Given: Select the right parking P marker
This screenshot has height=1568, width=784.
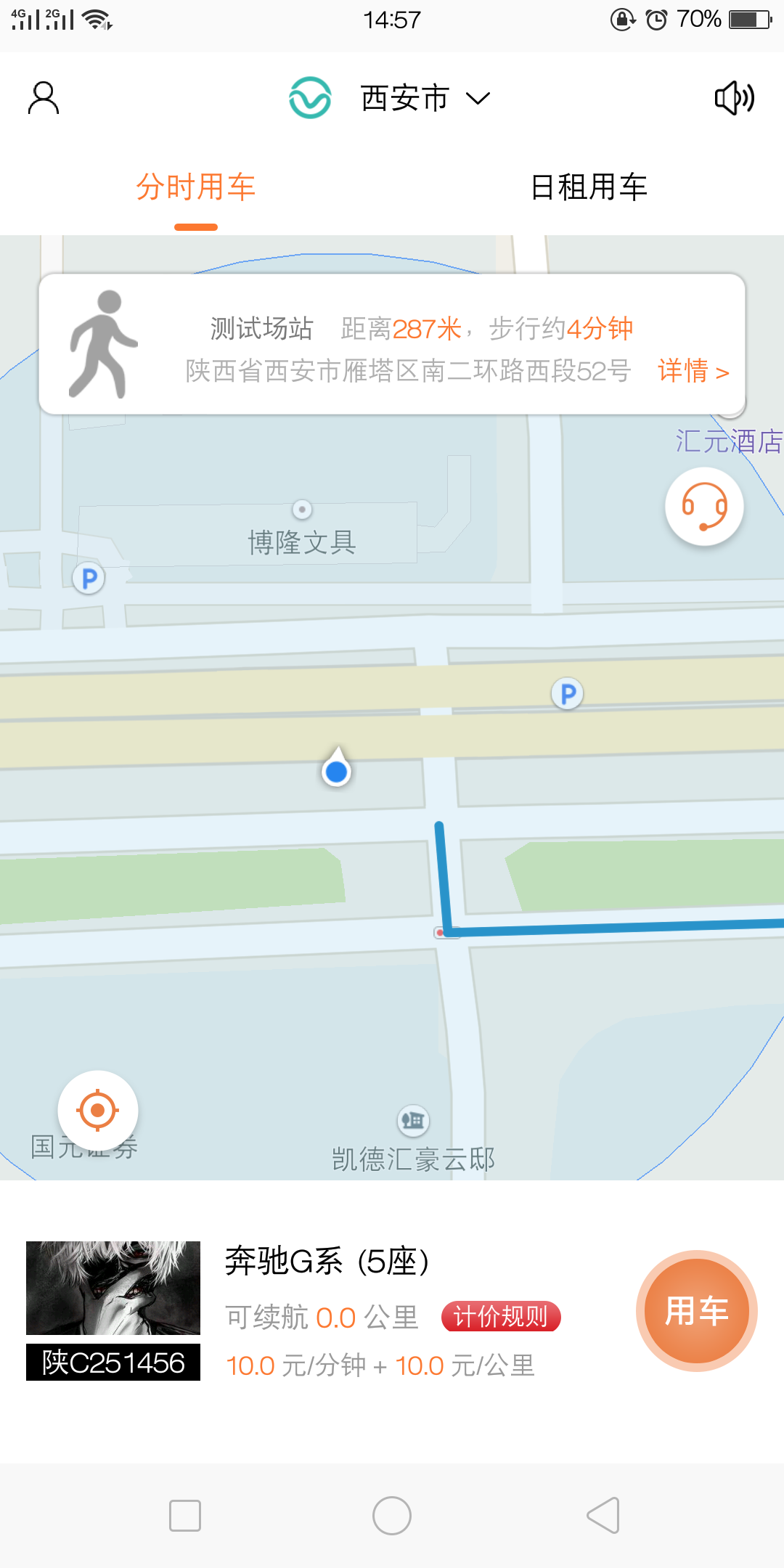Looking at the screenshot, I should pyautogui.click(x=568, y=693).
